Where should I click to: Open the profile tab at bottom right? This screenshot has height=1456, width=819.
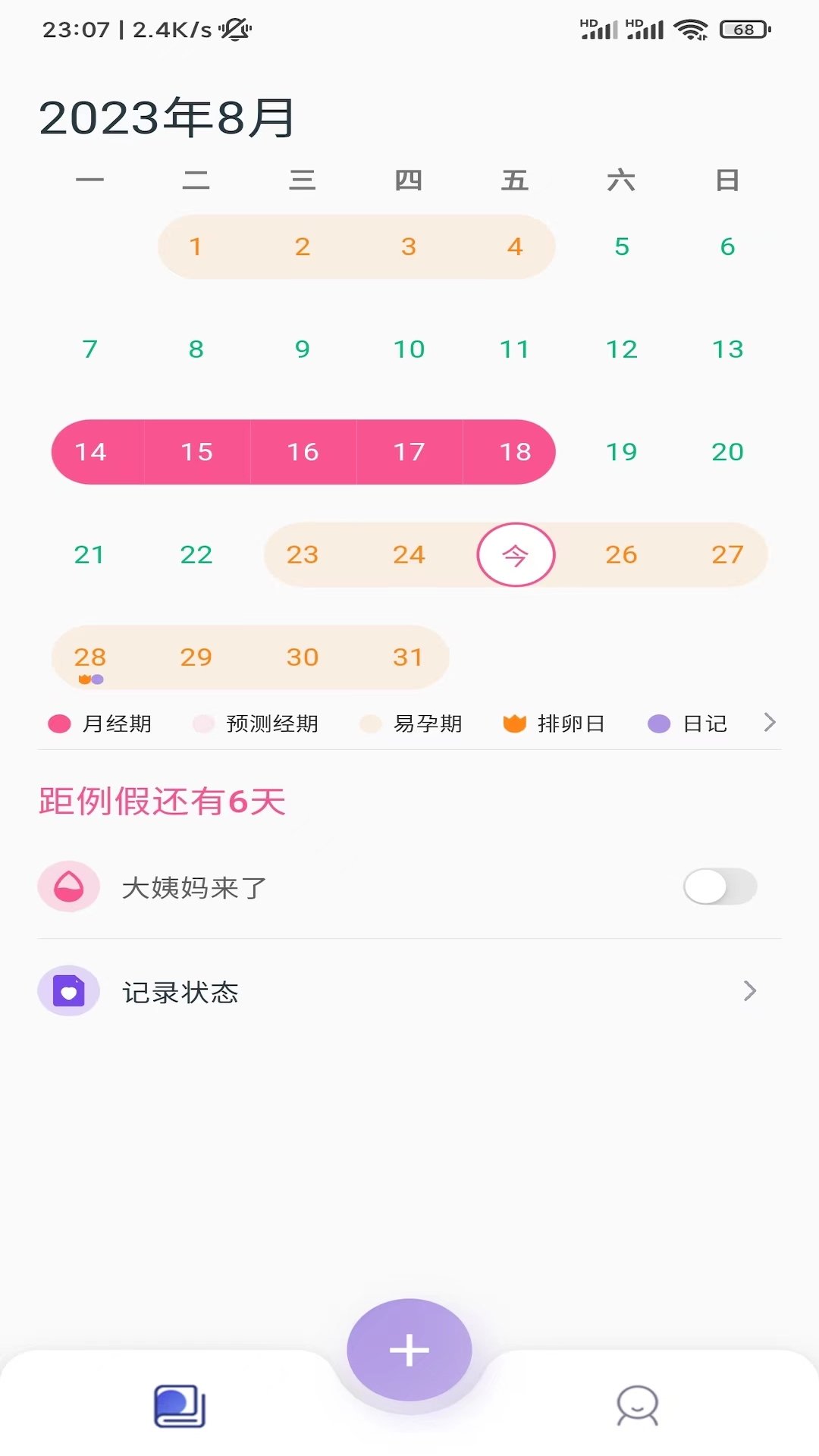pos(637,1406)
